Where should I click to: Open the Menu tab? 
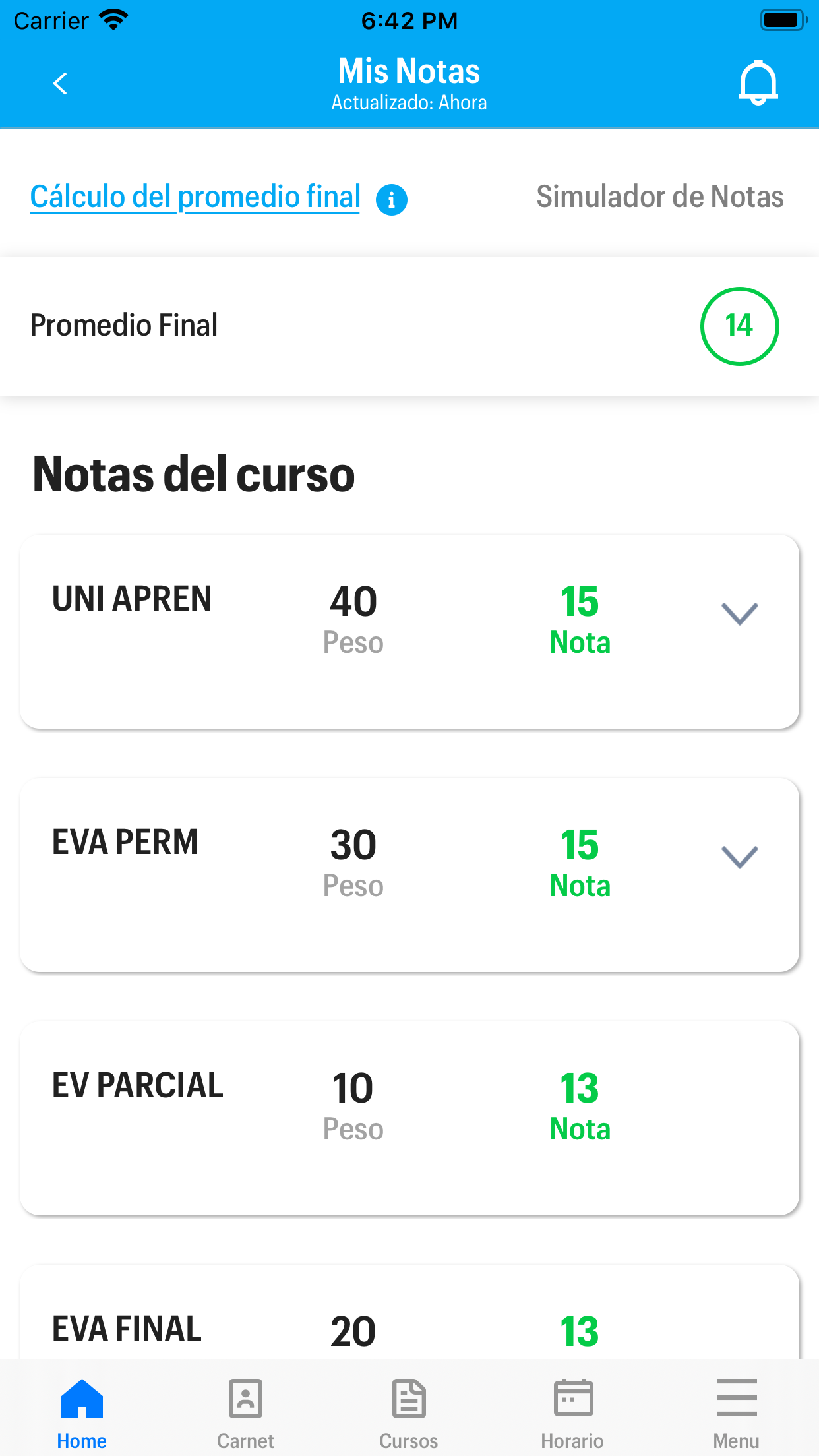coord(736,1412)
